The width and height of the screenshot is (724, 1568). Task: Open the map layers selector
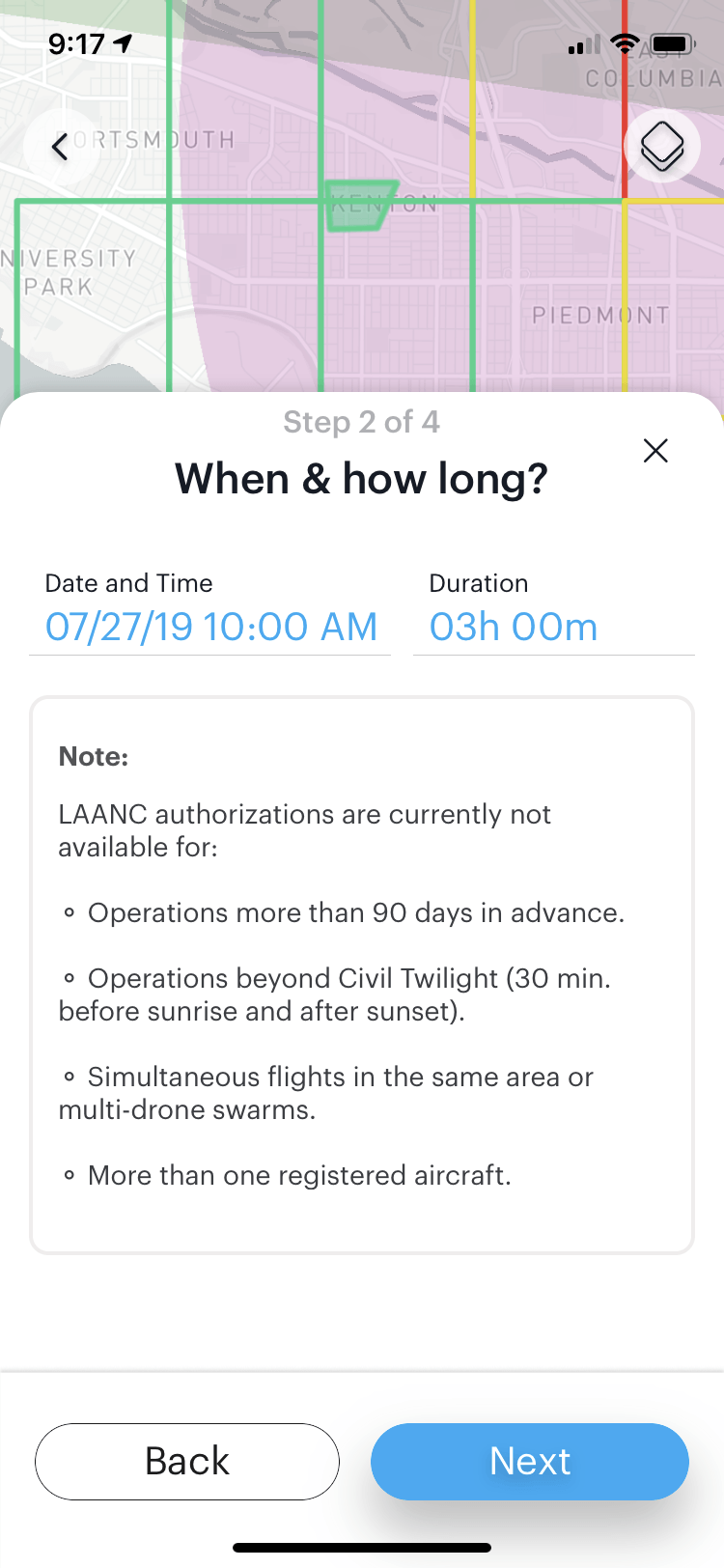[x=662, y=147]
